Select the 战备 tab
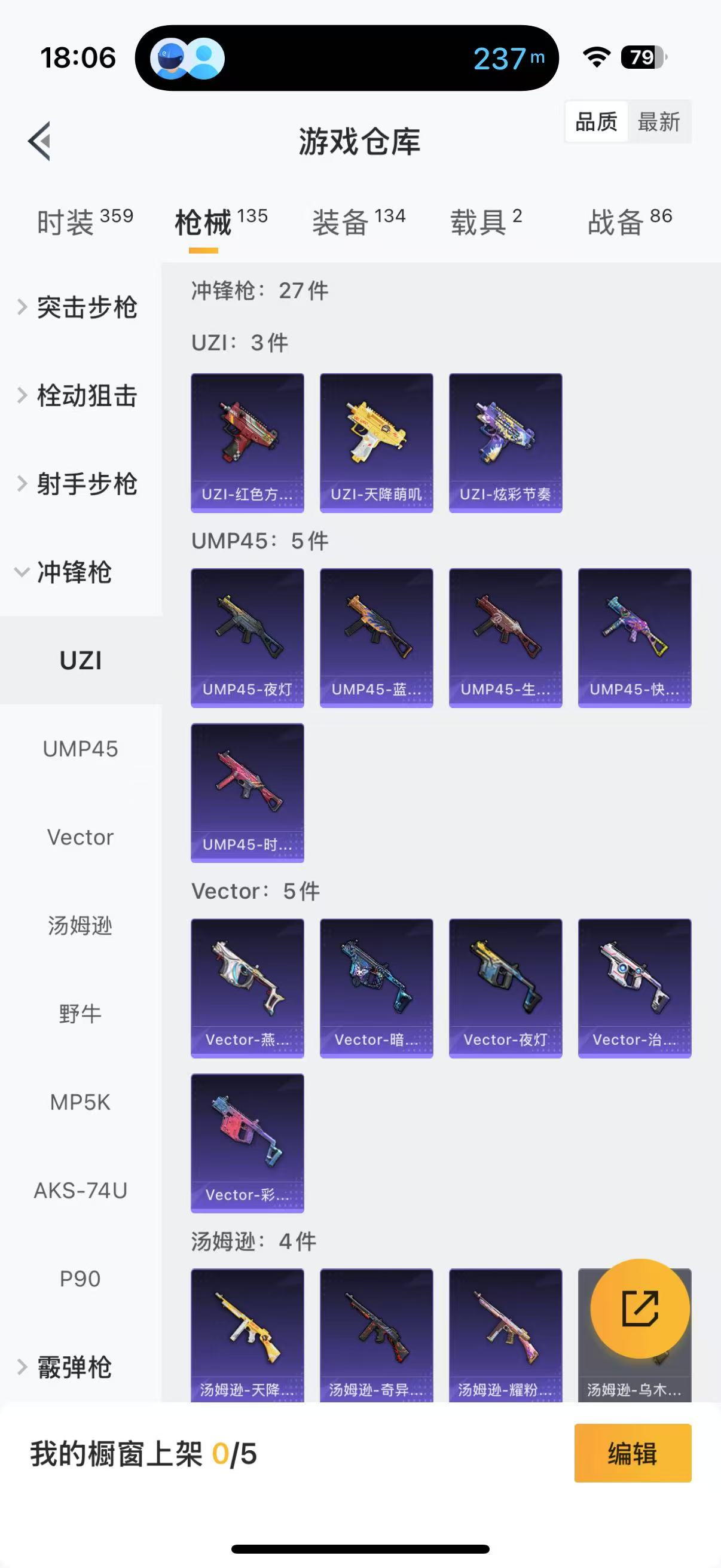Viewport: 721px width, 1568px height. coord(629,221)
